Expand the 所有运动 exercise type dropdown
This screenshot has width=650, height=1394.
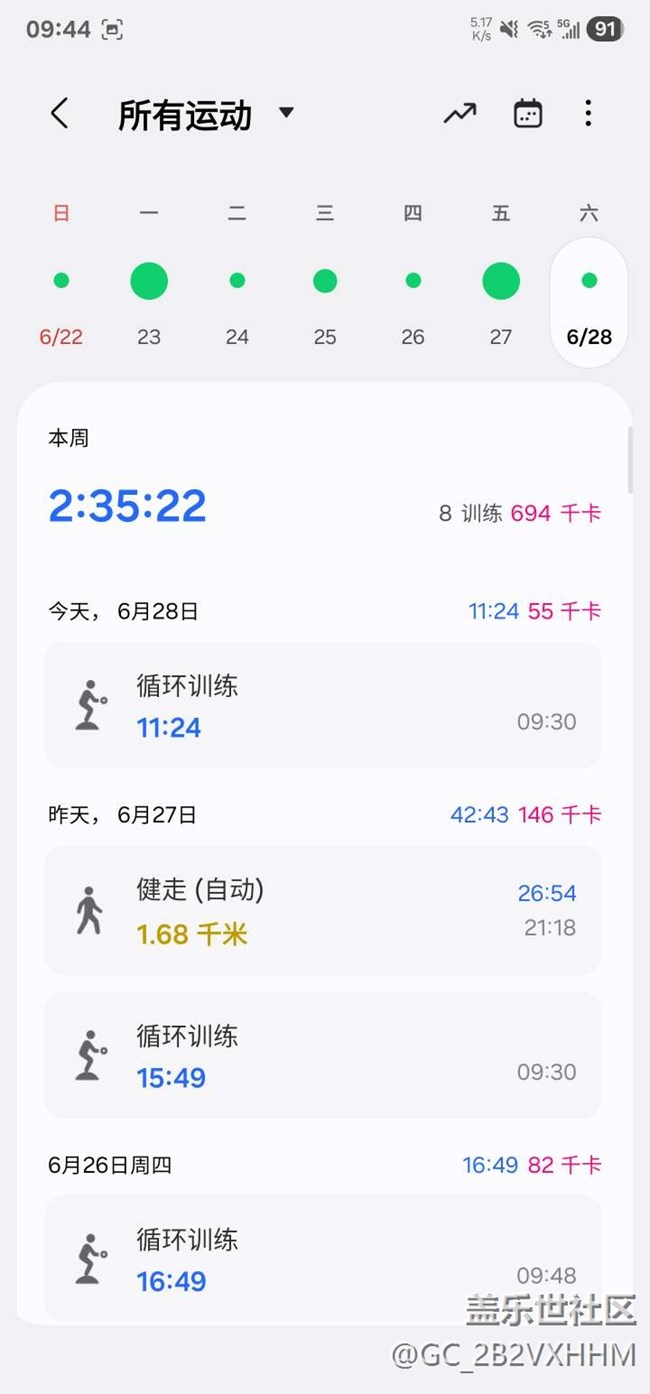pos(286,113)
